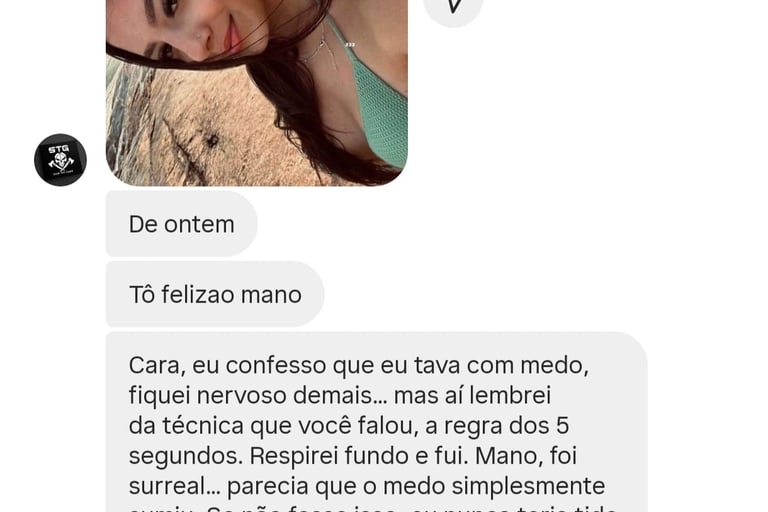Open the STG sender's profile avatar

(x=60, y=160)
